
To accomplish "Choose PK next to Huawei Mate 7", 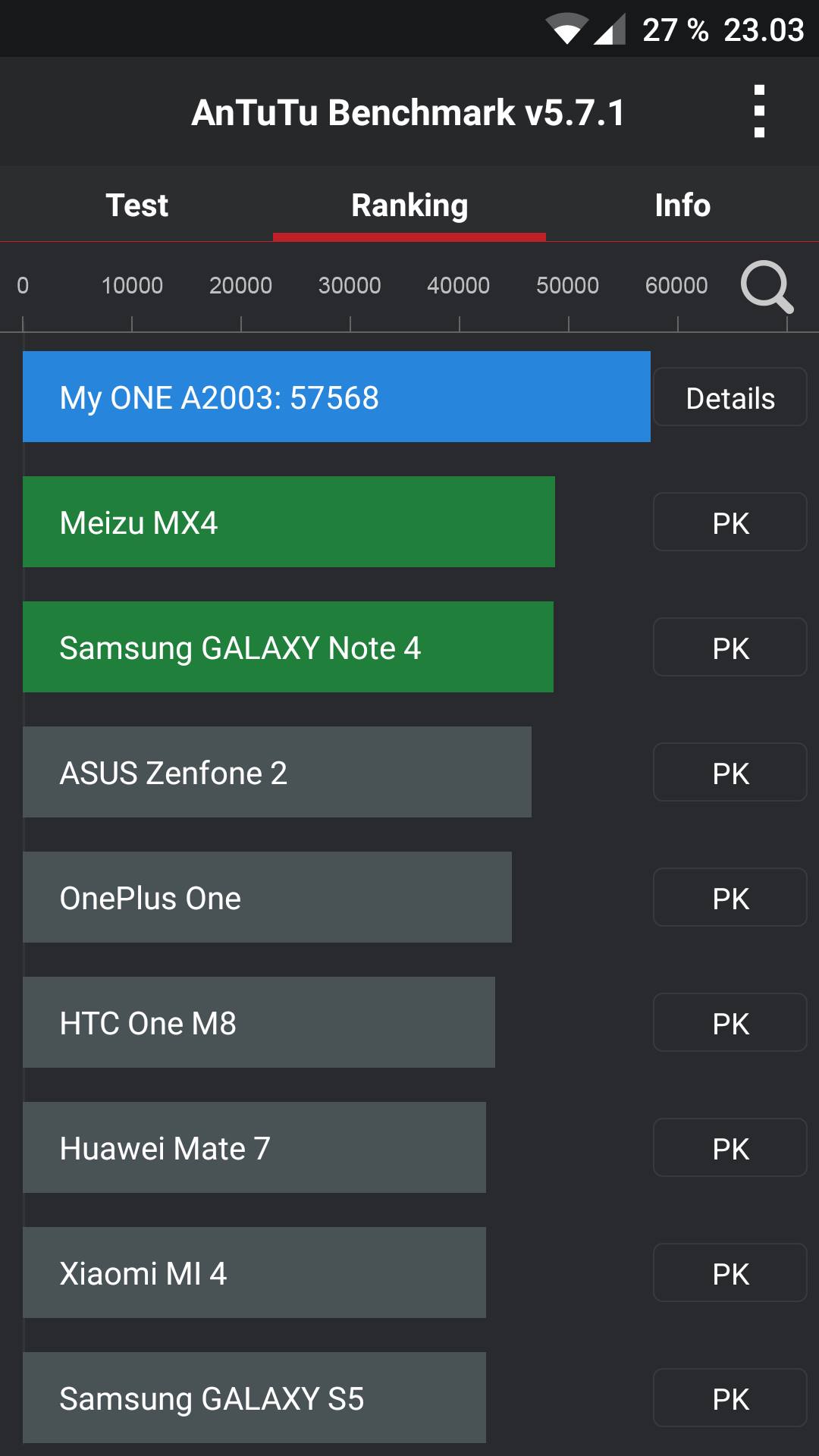I will pos(730,1148).
